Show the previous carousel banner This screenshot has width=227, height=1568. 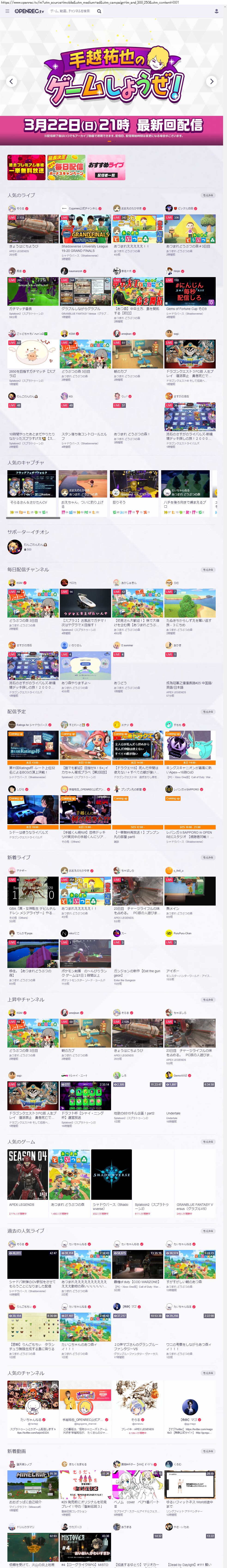(11, 81)
